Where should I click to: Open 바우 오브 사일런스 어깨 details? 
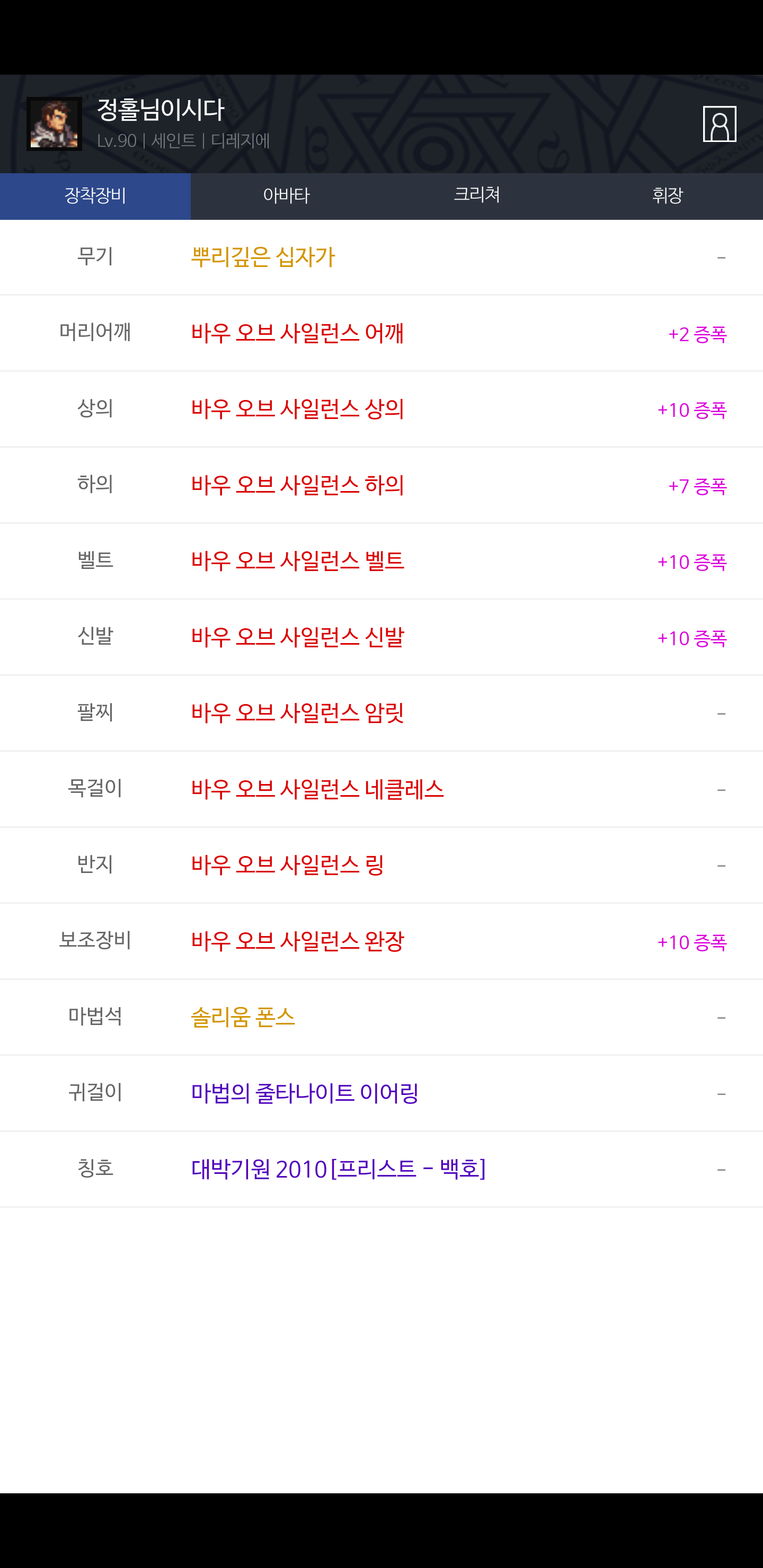click(381, 334)
